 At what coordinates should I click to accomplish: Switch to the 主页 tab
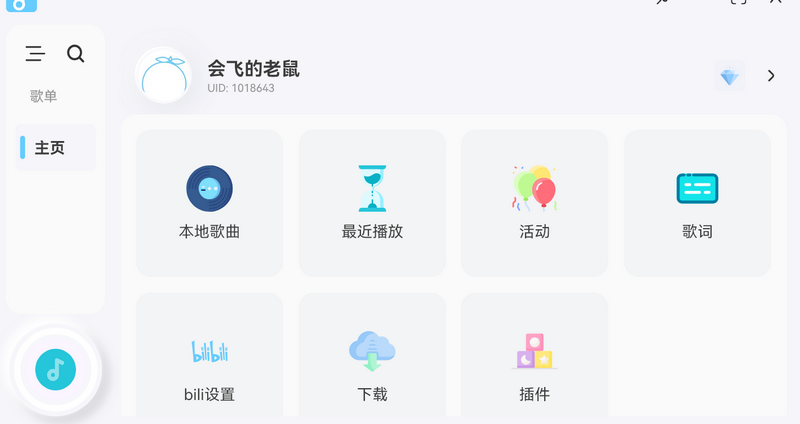point(56,148)
